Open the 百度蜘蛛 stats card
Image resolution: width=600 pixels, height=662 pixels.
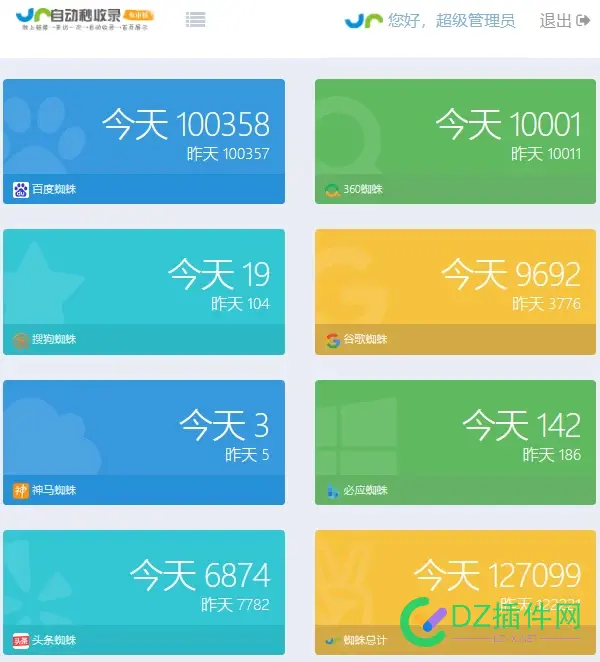(x=144, y=140)
